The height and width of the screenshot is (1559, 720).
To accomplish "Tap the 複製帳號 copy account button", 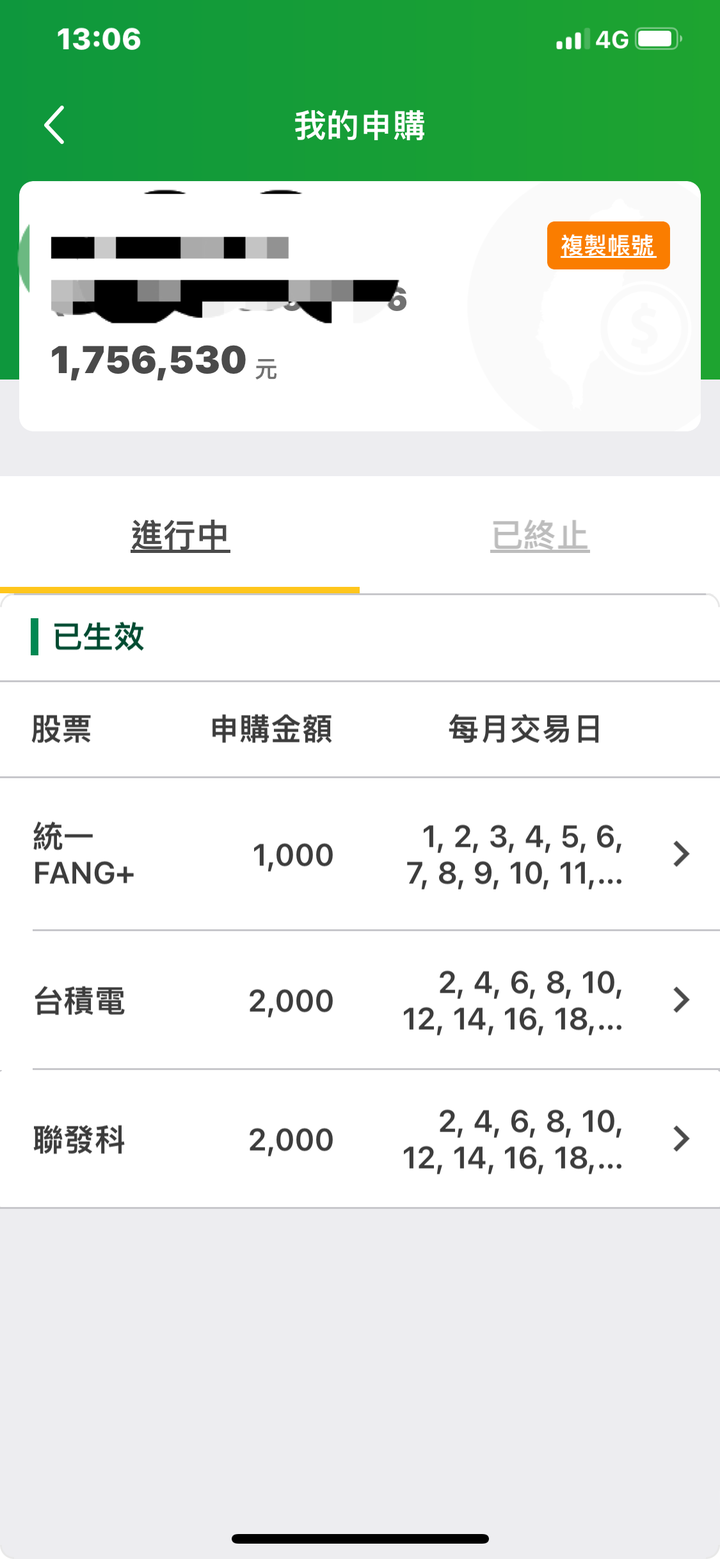I will coord(608,246).
